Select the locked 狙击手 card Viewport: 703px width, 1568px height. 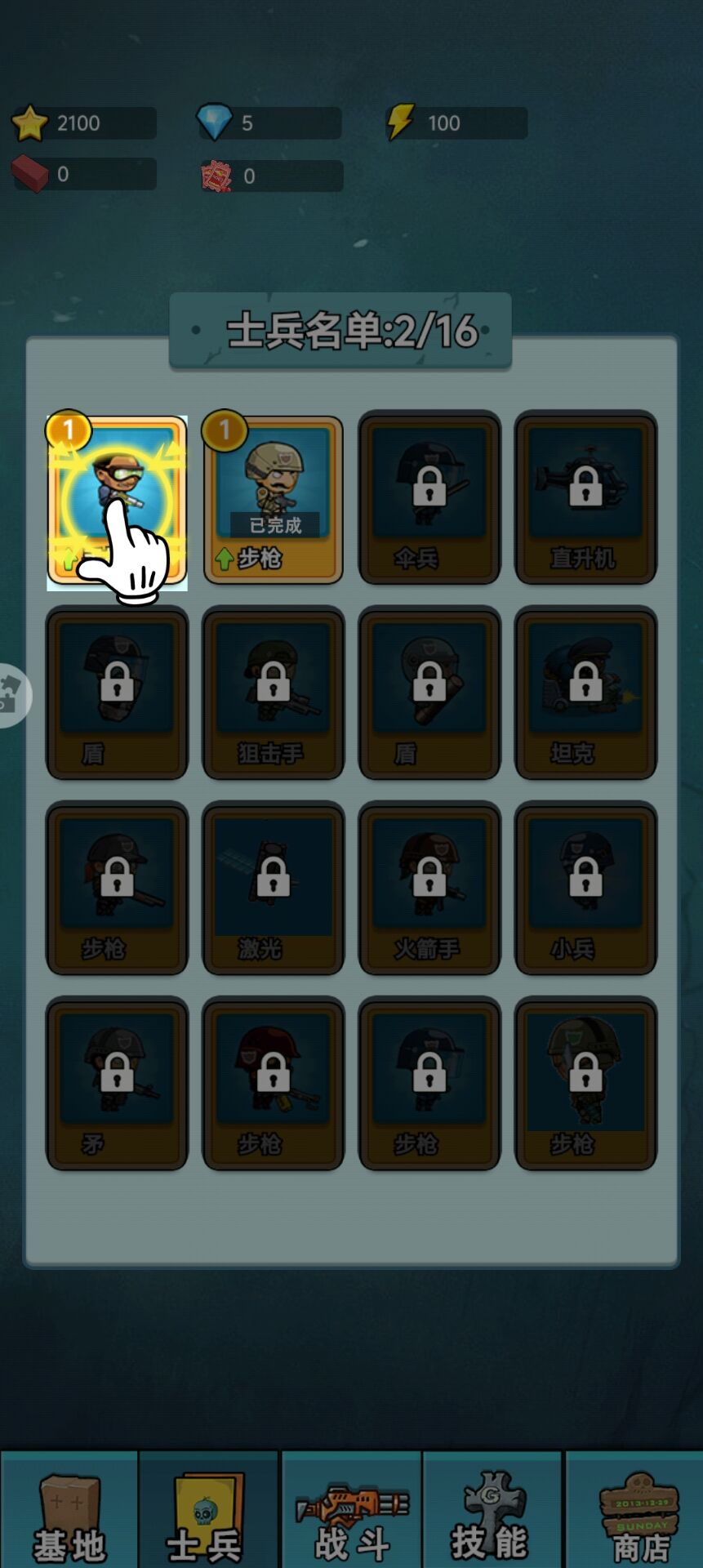coord(273,692)
